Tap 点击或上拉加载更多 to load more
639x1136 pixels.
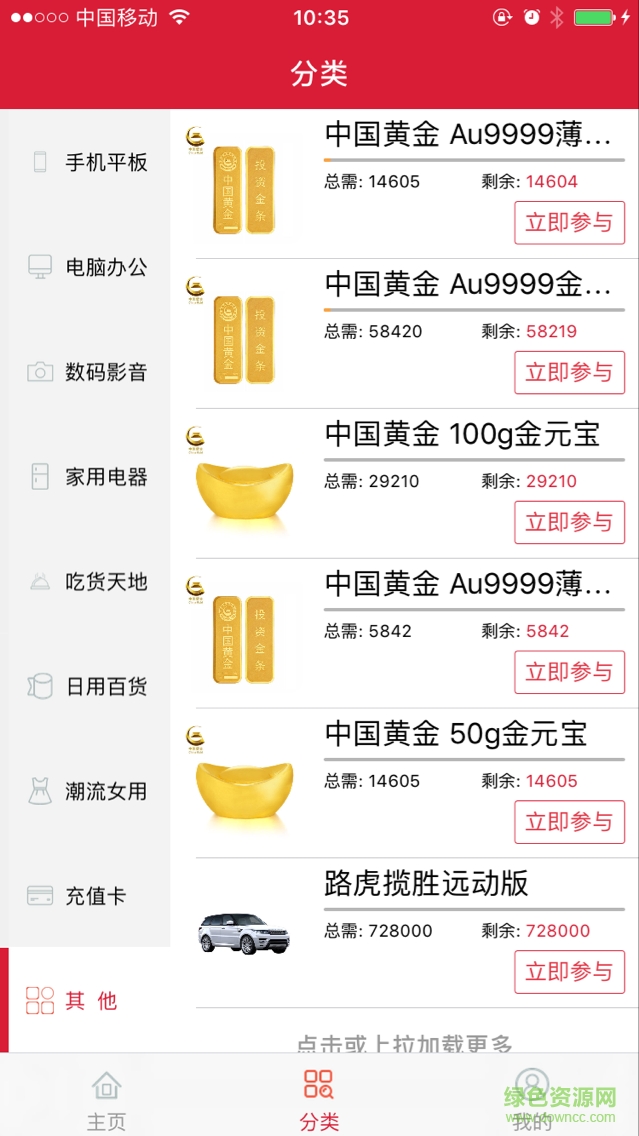click(404, 1043)
